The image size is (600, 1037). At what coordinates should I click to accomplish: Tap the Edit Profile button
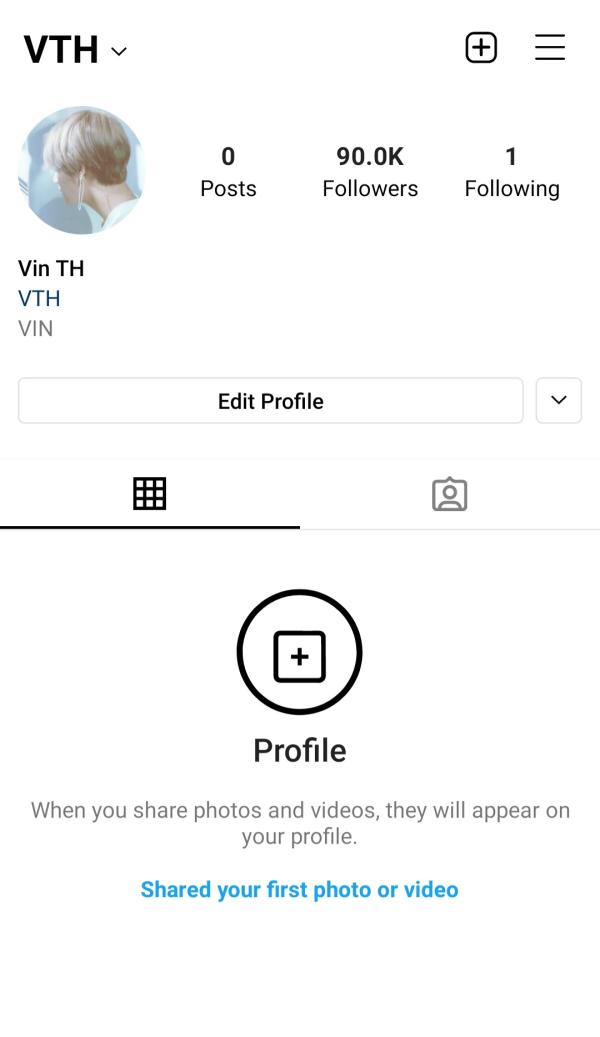[x=270, y=401]
